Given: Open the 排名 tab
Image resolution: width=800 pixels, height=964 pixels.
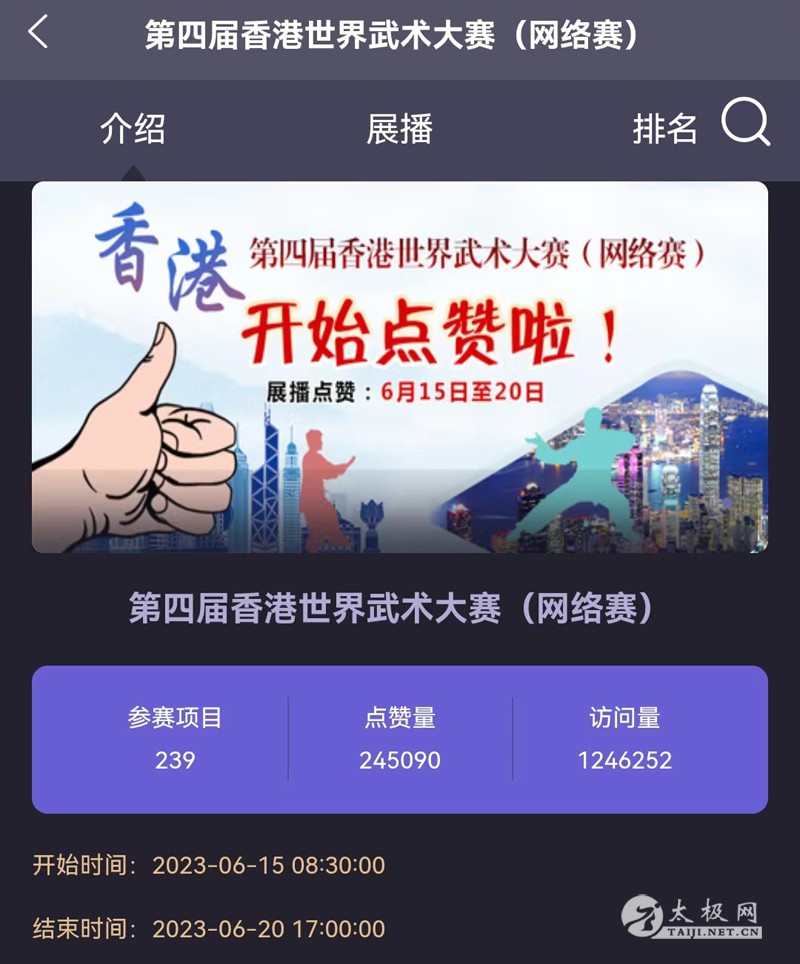Looking at the screenshot, I should (664, 129).
